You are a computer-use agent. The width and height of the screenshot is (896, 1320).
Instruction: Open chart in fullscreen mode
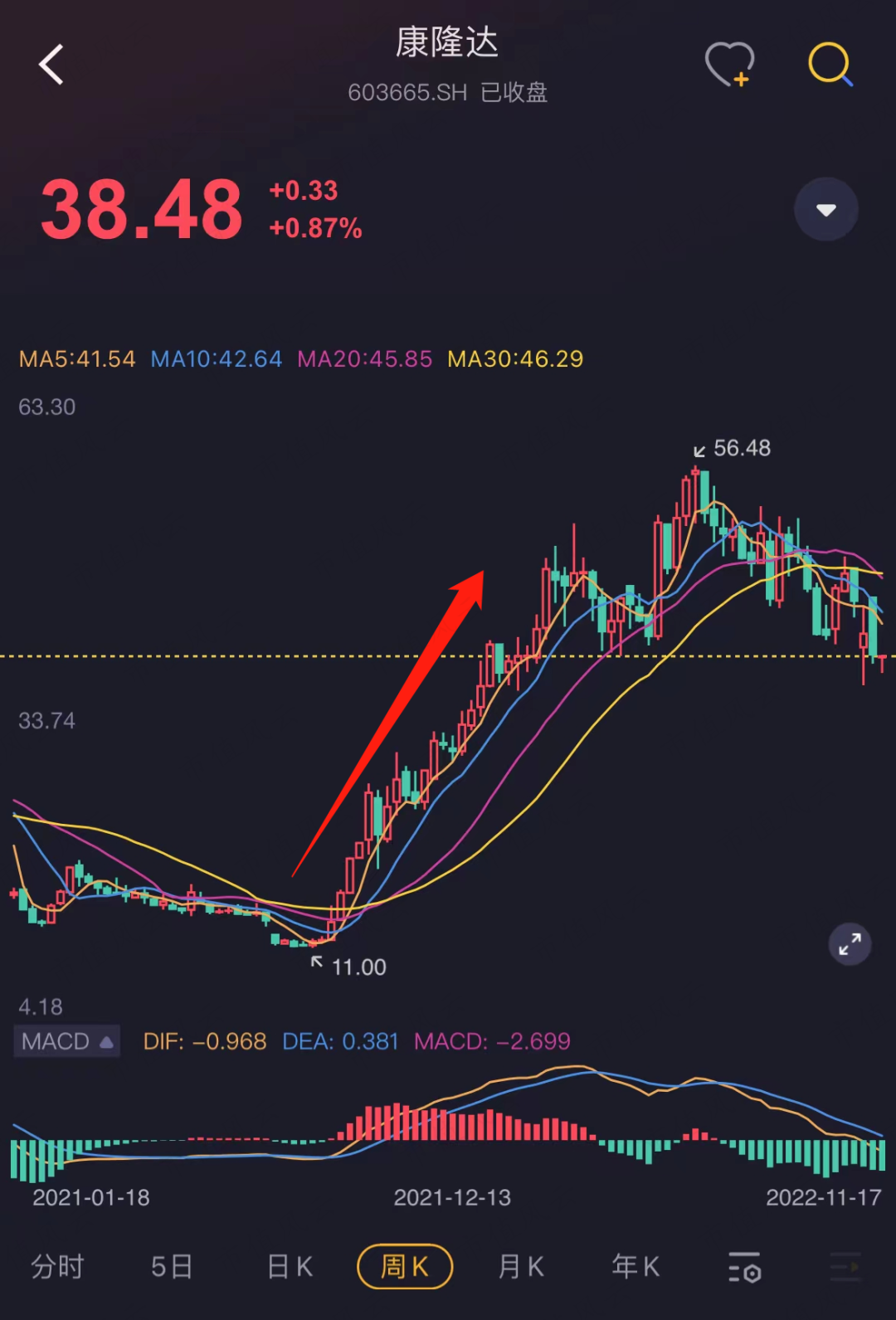coord(850,944)
